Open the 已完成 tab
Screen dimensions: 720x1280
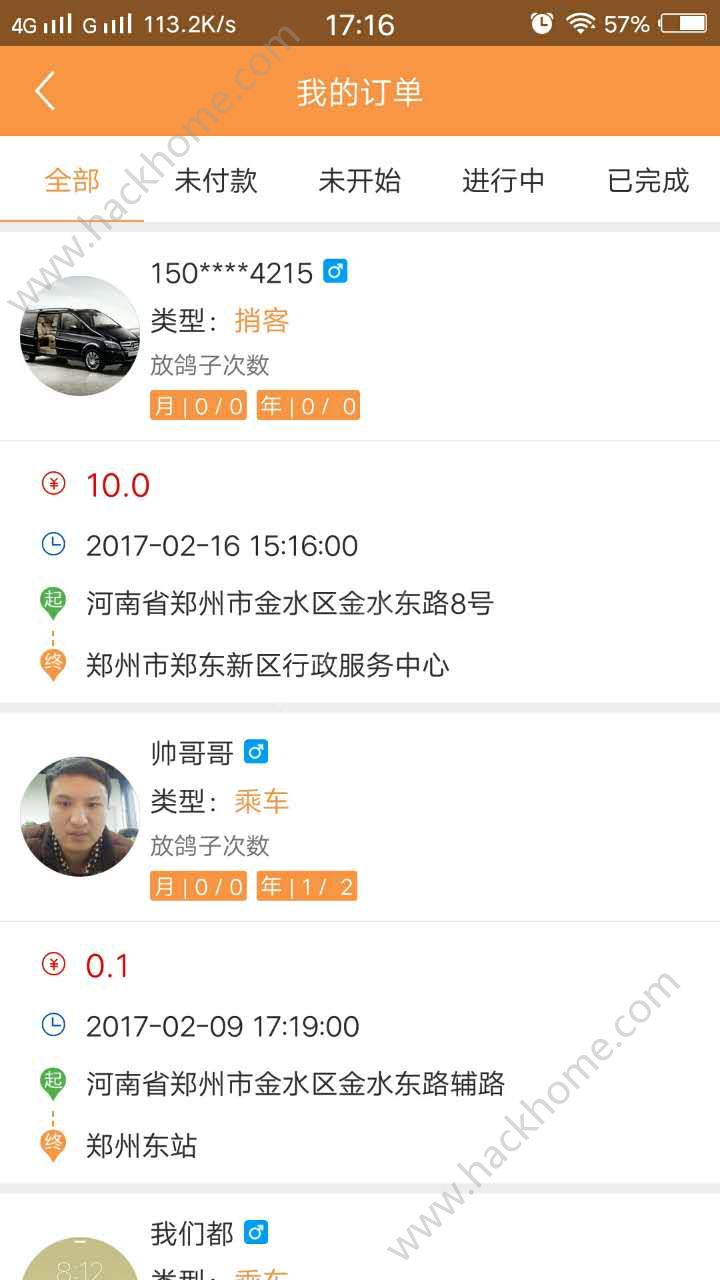click(x=648, y=181)
